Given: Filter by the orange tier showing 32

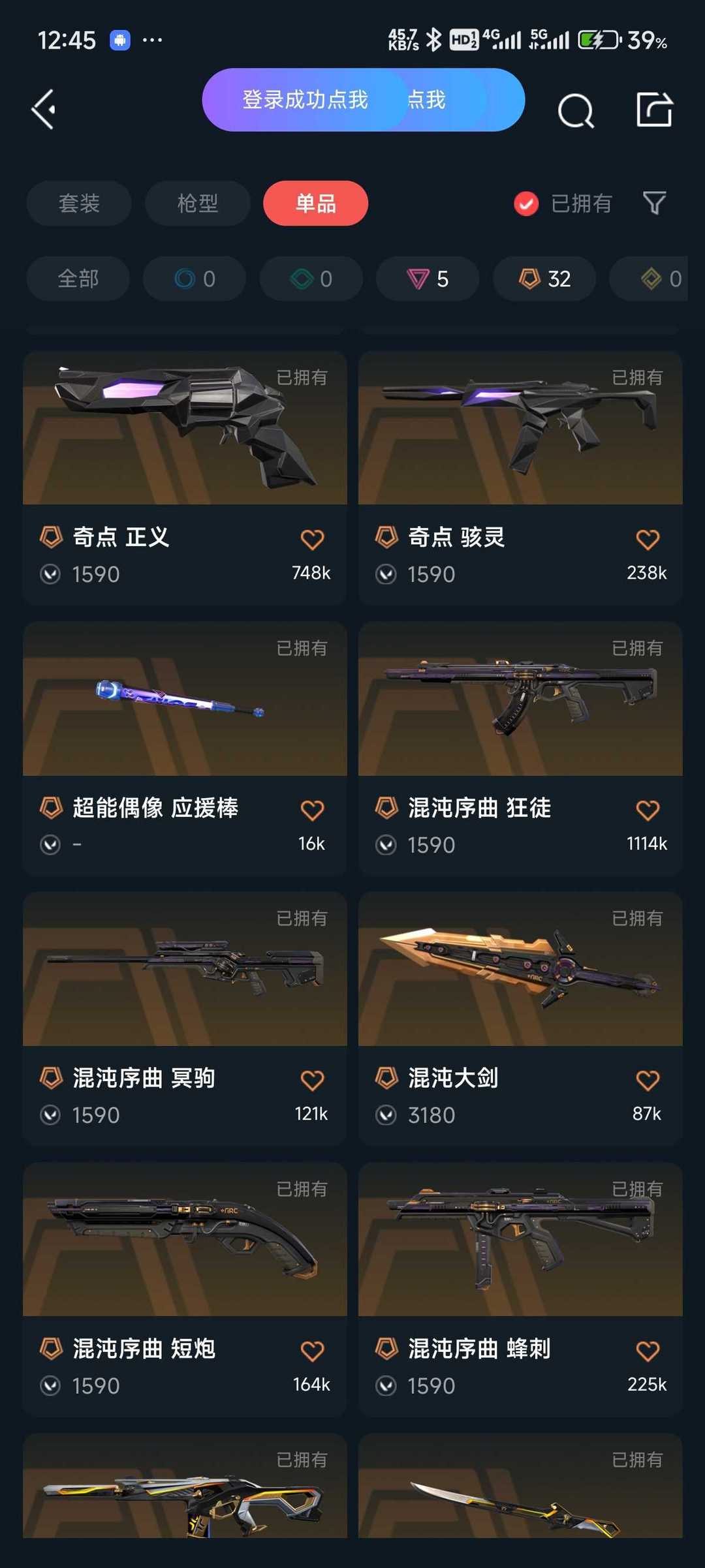Looking at the screenshot, I should pos(544,279).
